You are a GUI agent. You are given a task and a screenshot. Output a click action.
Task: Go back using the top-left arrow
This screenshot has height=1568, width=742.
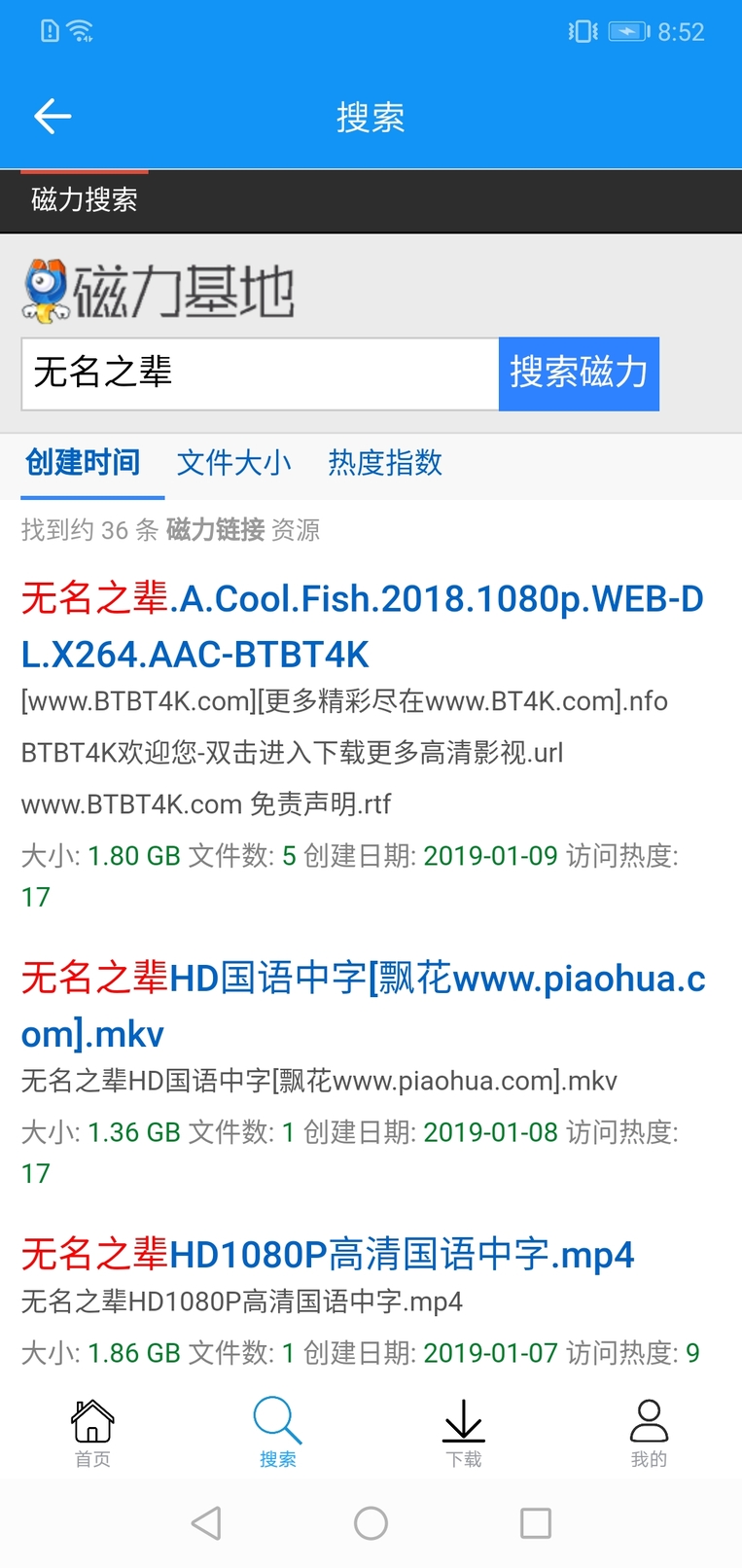click(x=53, y=117)
